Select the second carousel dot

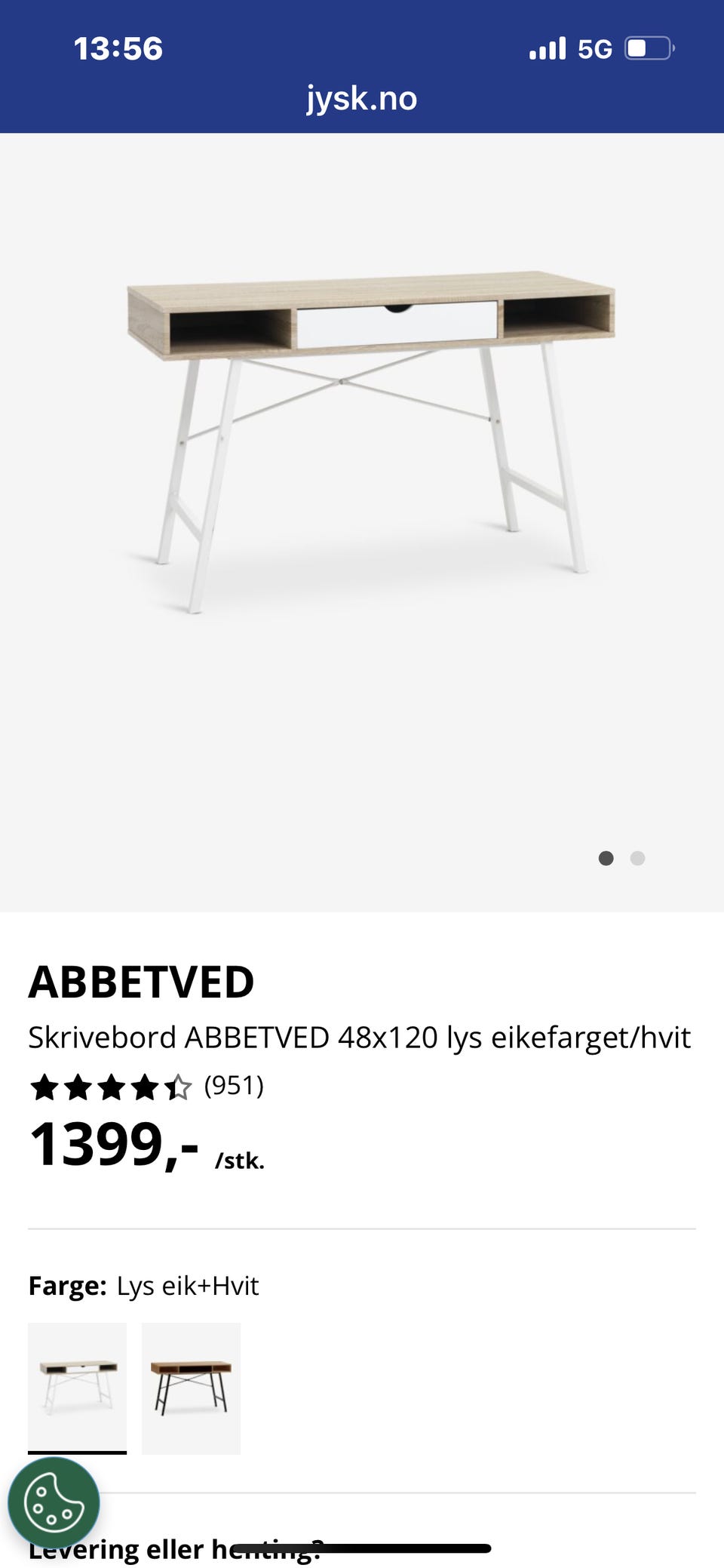coord(637,858)
